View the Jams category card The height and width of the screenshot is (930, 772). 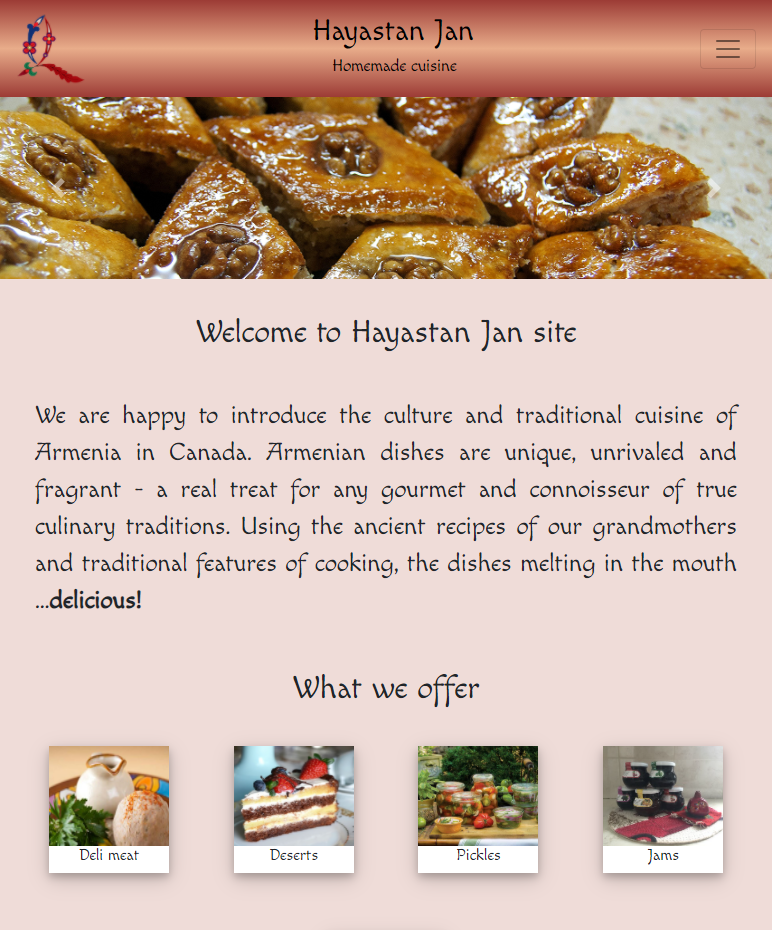[662, 808]
